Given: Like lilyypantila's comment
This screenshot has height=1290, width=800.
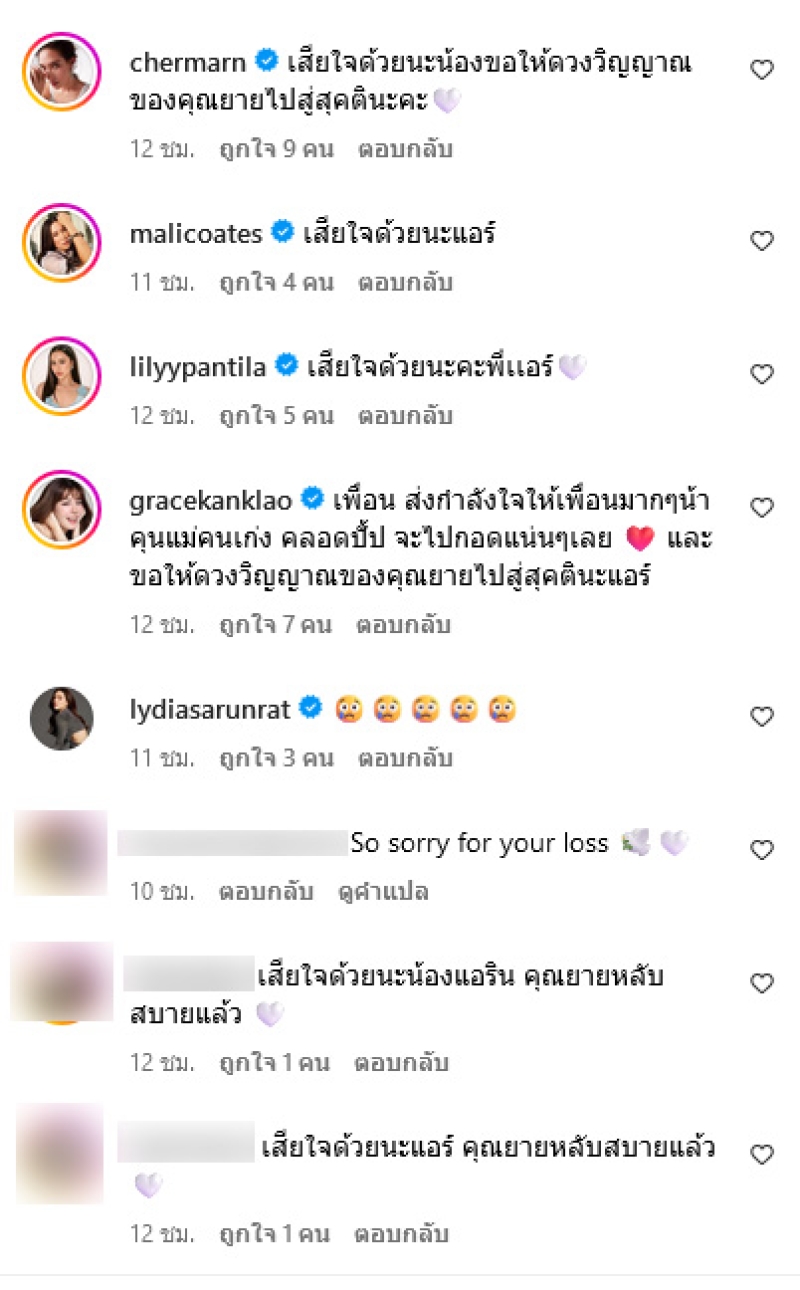Looking at the screenshot, I should 762,374.
